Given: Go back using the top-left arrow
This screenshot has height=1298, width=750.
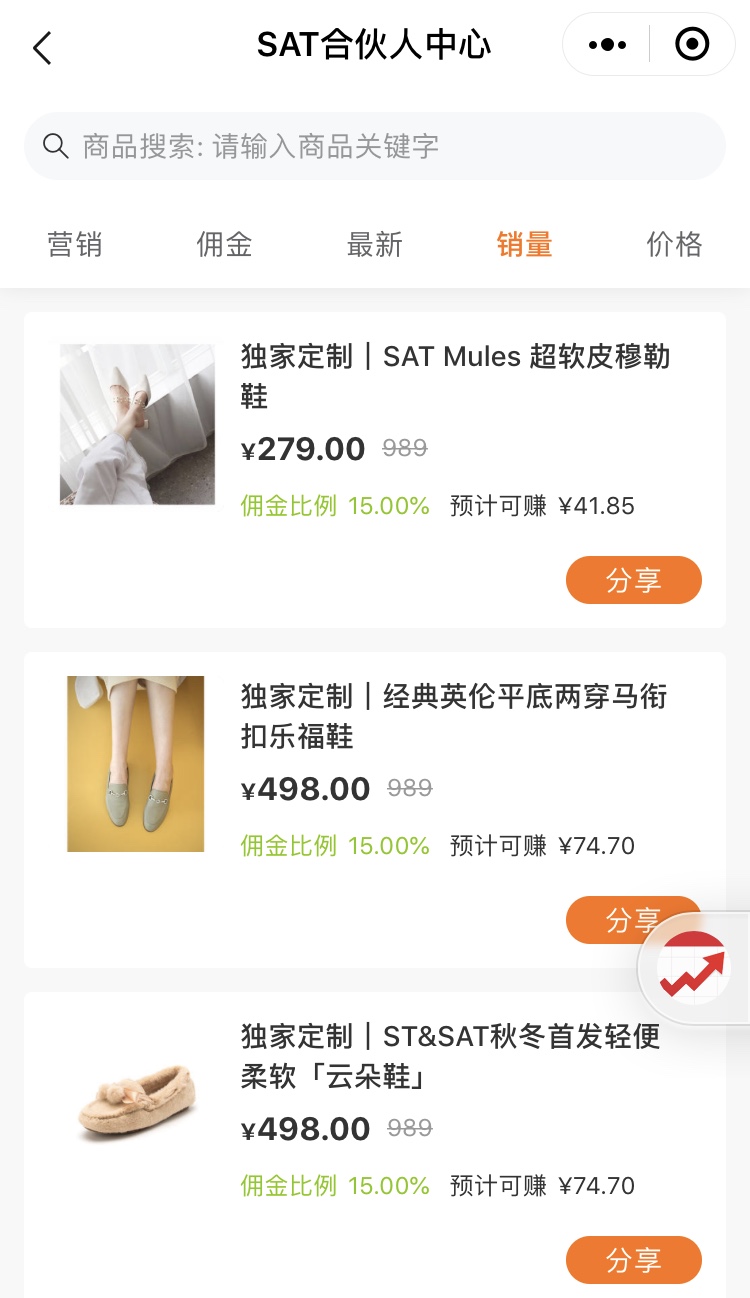Looking at the screenshot, I should point(42,47).
